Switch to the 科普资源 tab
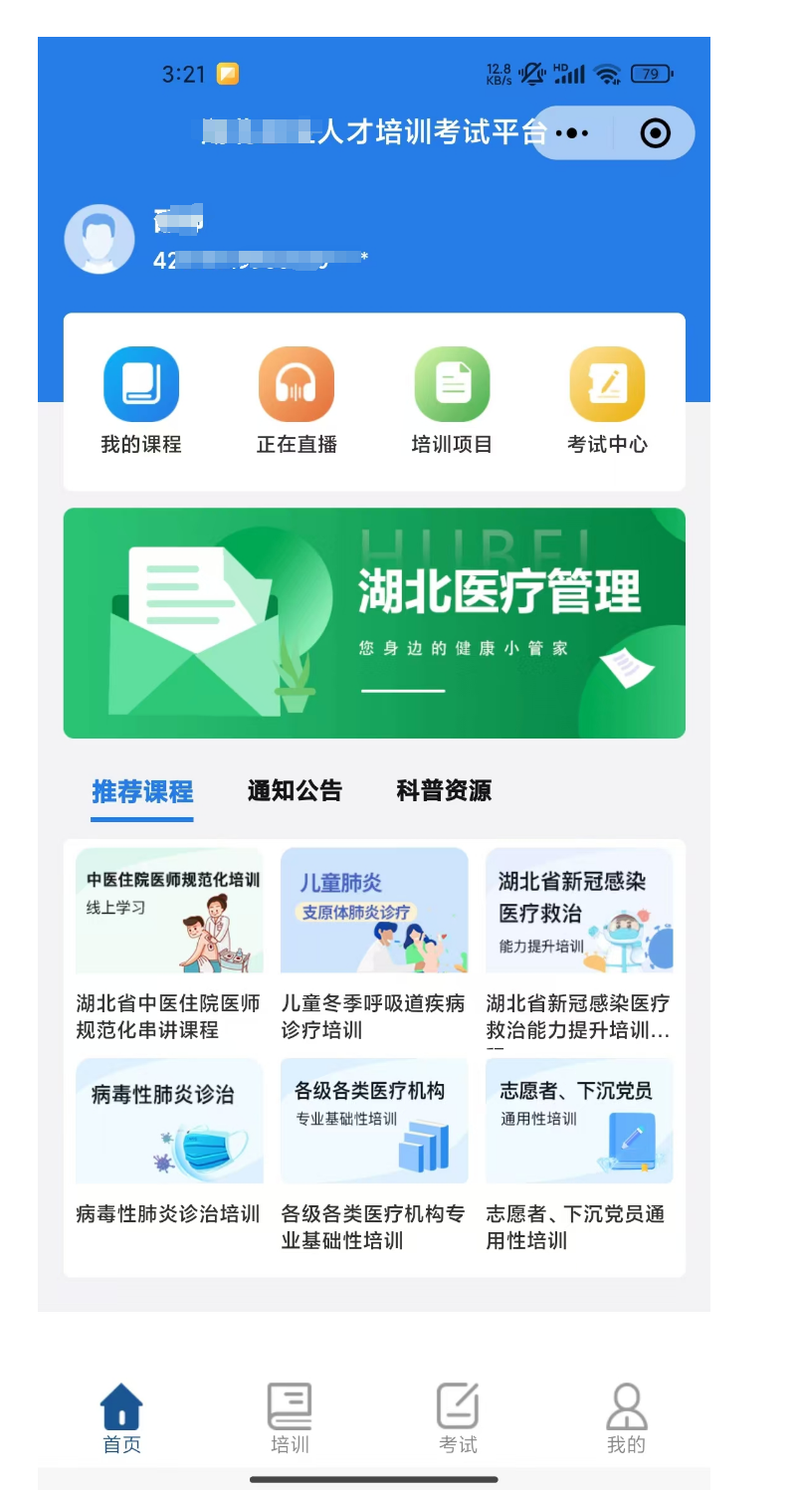The image size is (800, 1490). click(444, 792)
